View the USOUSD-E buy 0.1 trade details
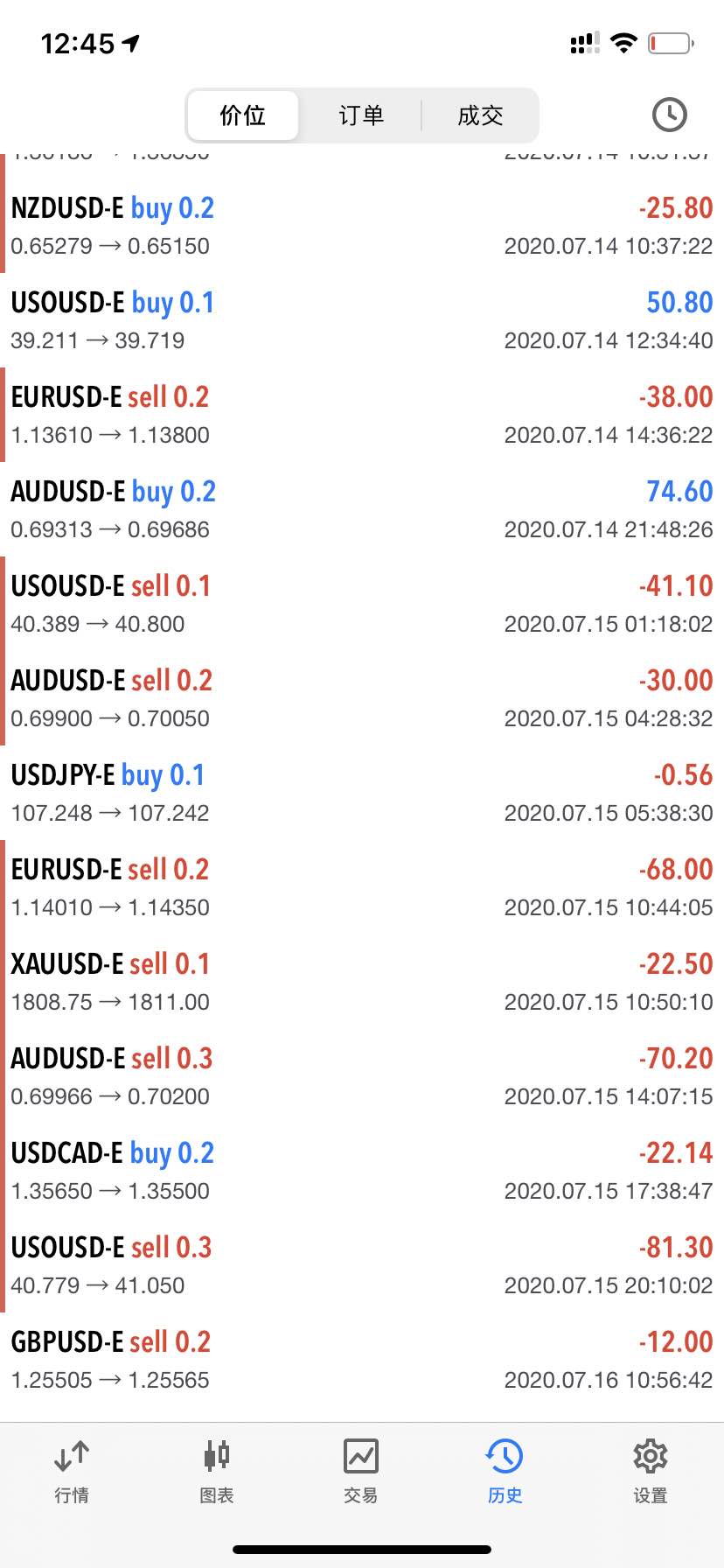This screenshot has width=724, height=1568. (x=362, y=320)
